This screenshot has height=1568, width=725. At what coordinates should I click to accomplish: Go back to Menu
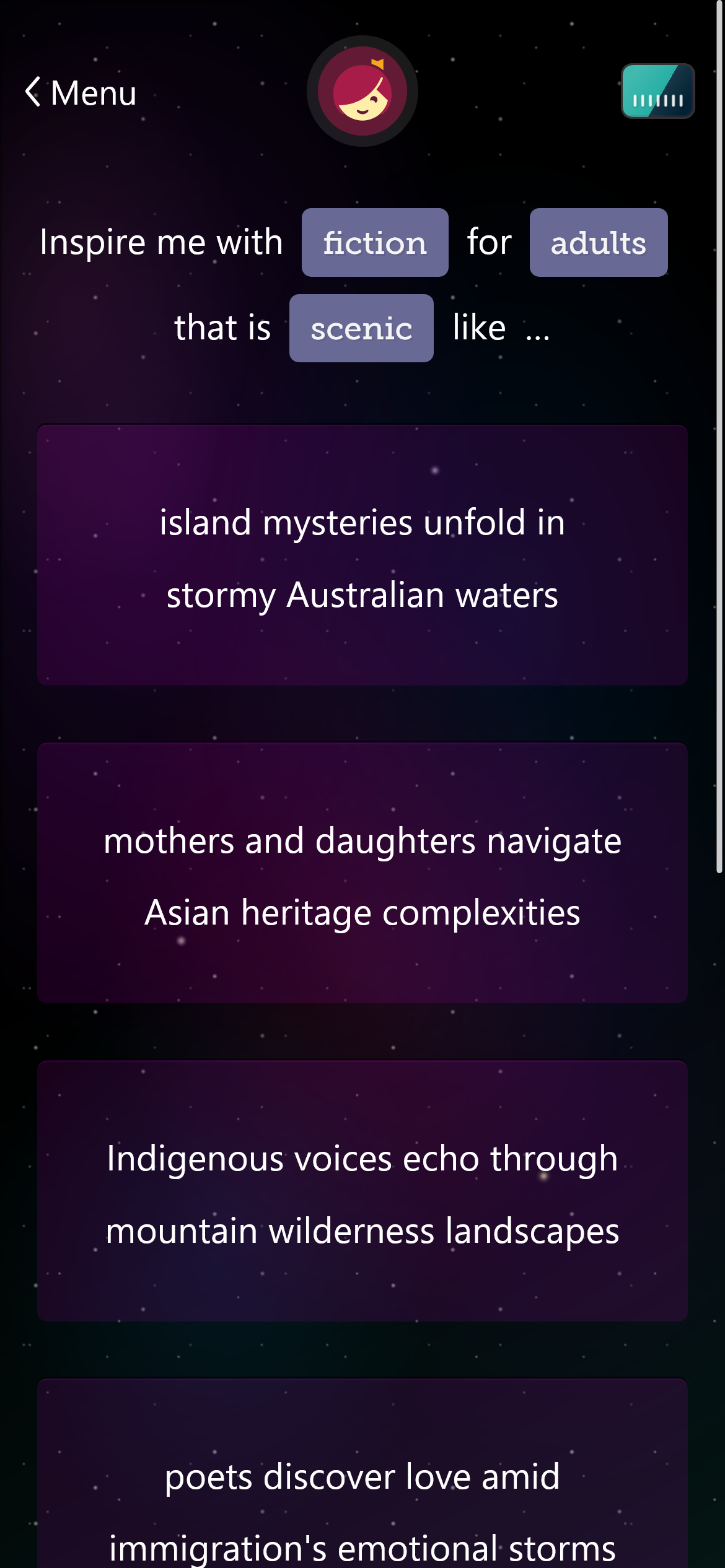81,93
